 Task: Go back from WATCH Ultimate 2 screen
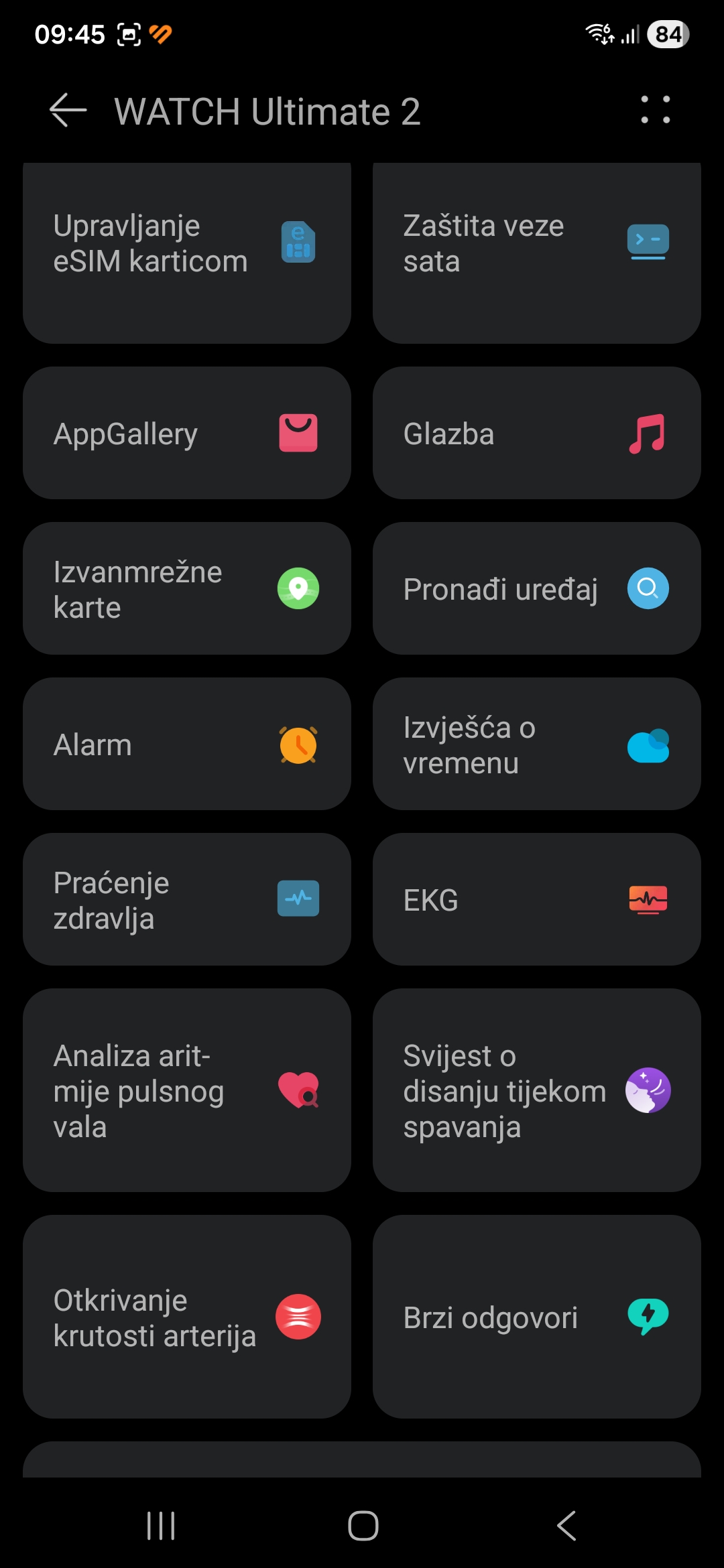68,111
